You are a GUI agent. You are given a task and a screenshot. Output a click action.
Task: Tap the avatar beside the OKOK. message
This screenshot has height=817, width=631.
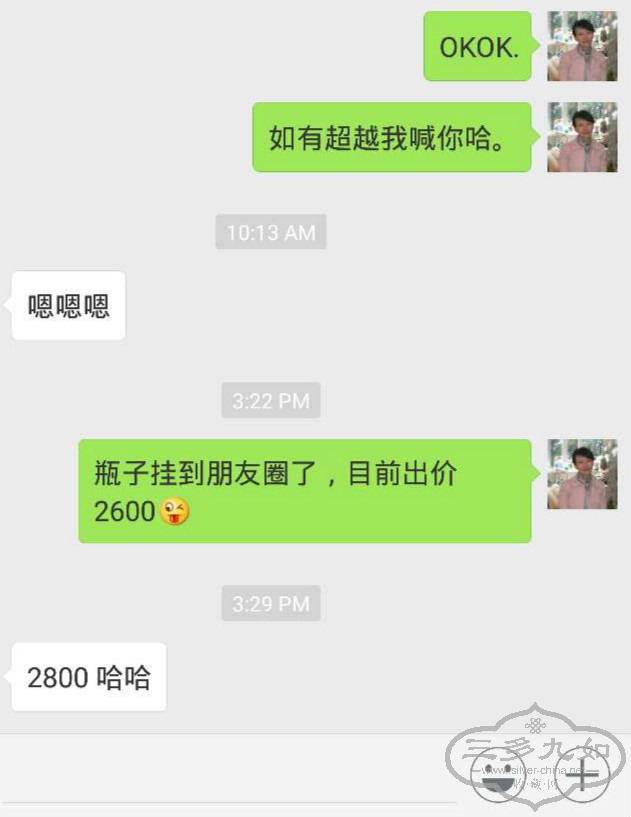pyautogui.click(x=582, y=46)
